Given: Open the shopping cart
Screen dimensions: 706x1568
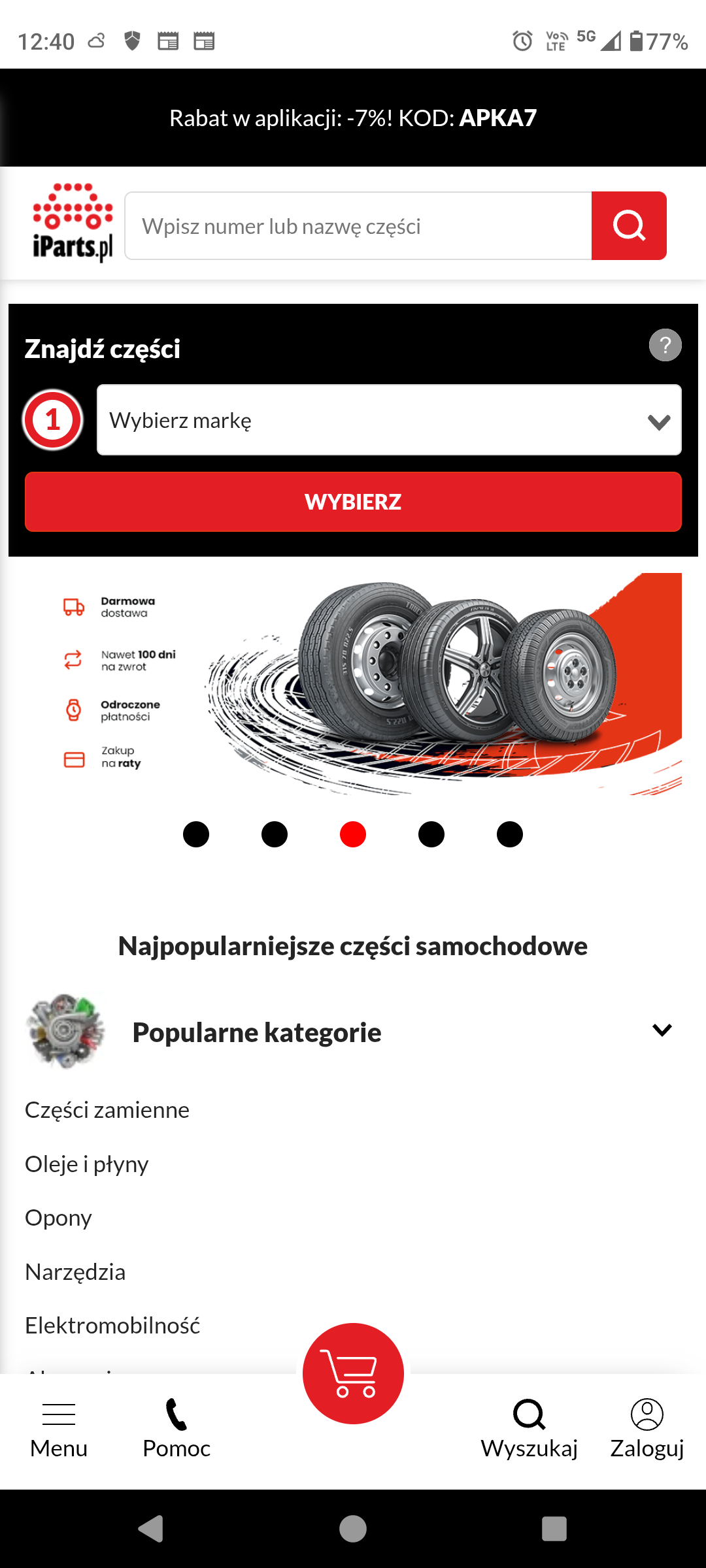Looking at the screenshot, I should point(353,1373).
